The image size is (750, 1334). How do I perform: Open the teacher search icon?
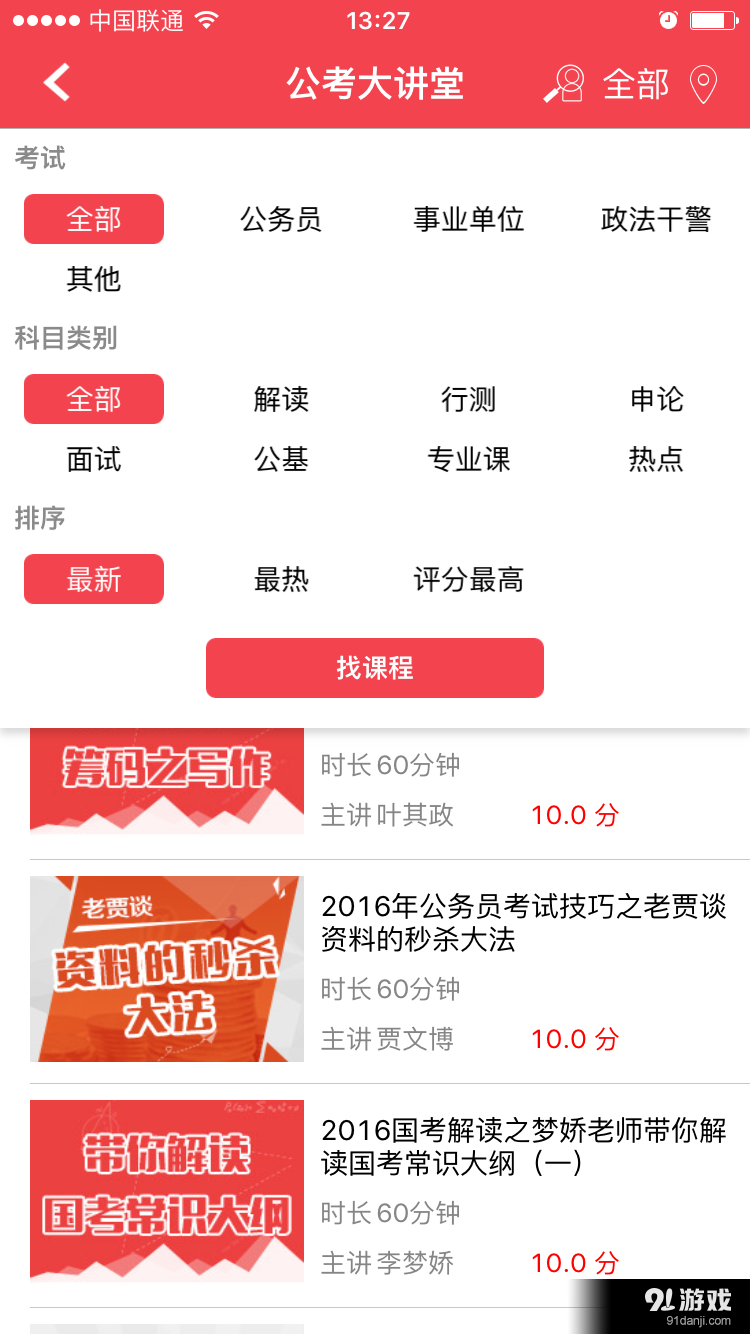(x=564, y=85)
